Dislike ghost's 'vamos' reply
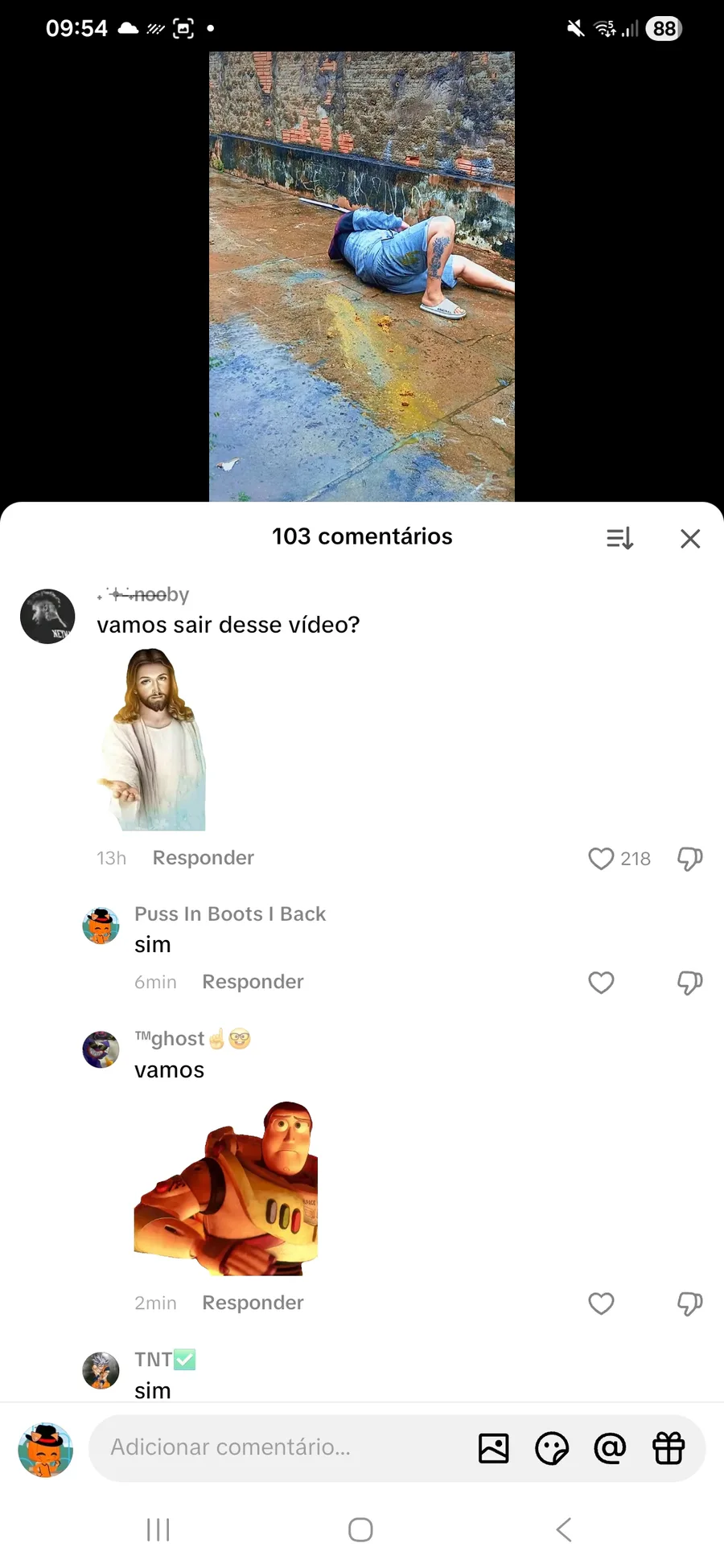724x1568 pixels. click(x=689, y=1303)
